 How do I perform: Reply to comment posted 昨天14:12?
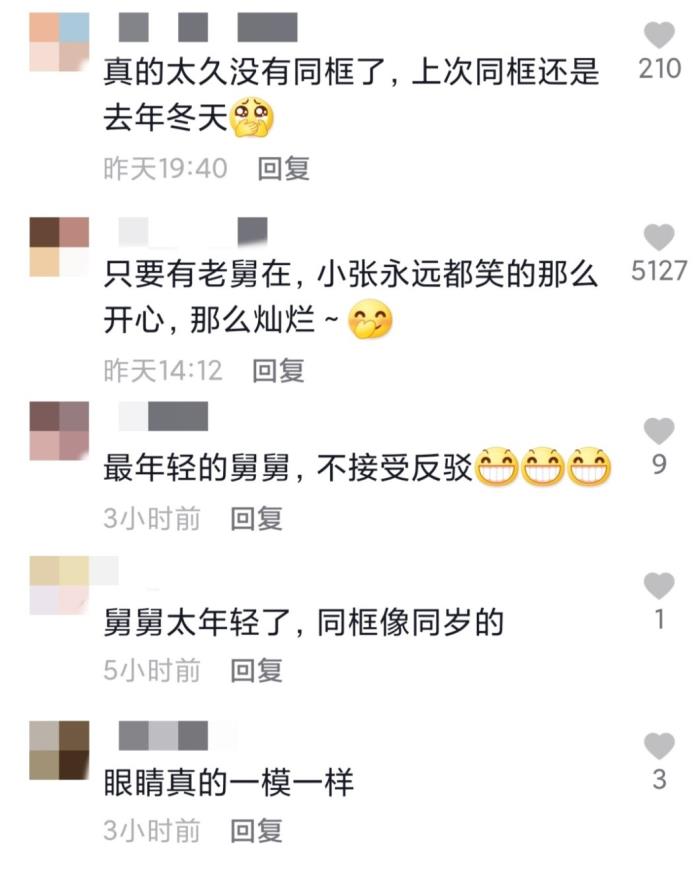click(x=278, y=371)
